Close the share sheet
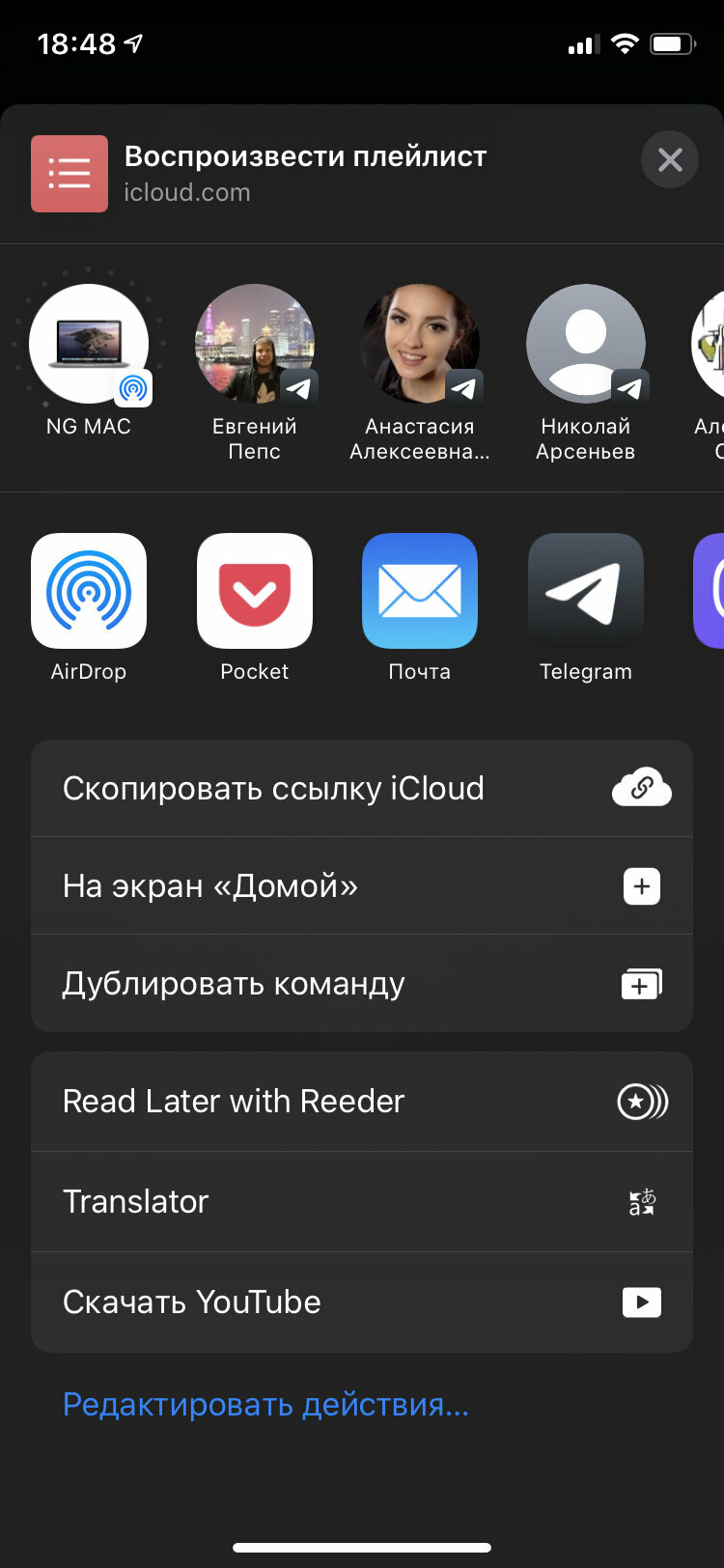 [x=670, y=159]
